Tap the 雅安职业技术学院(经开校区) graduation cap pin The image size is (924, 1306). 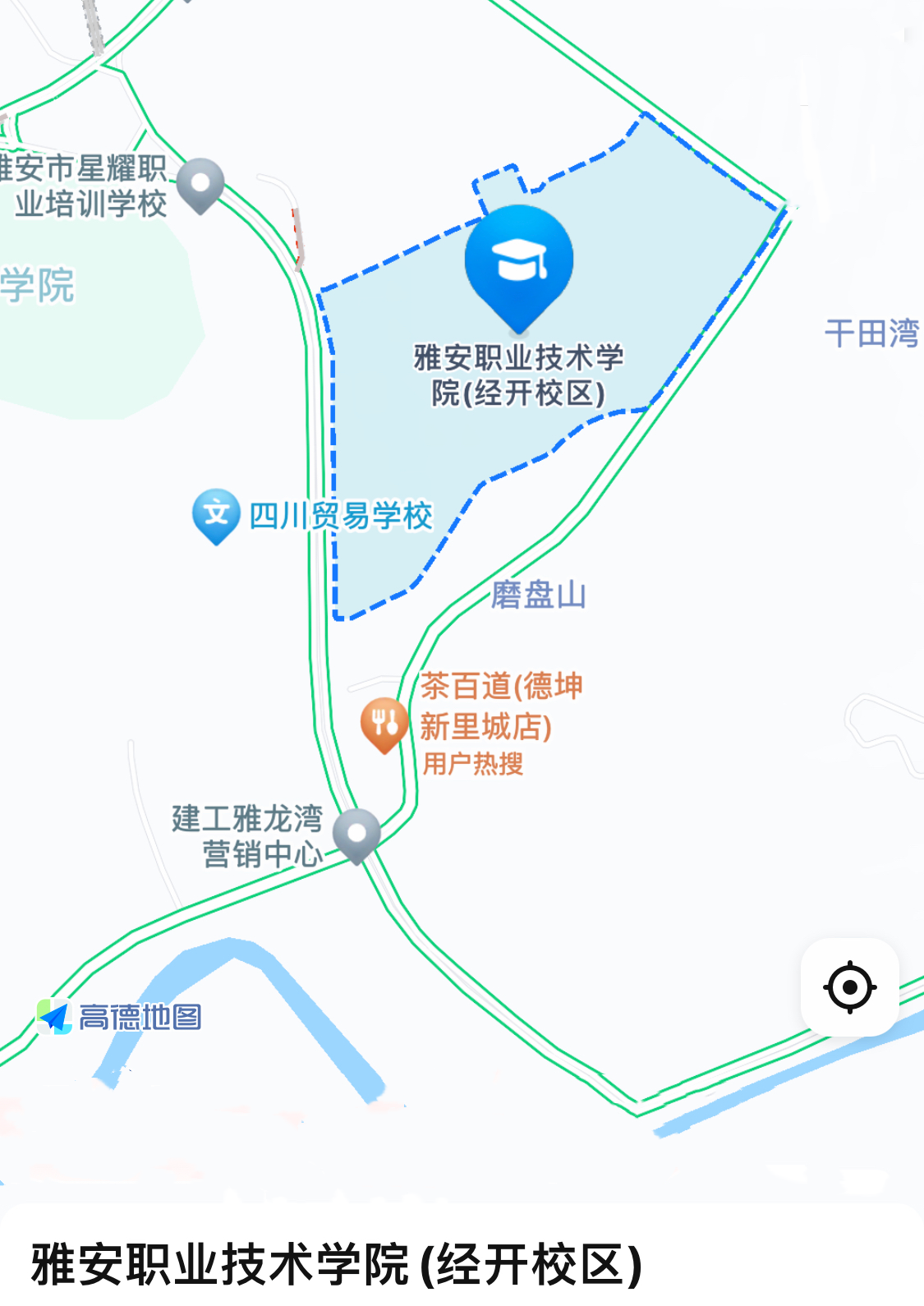[518, 263]
